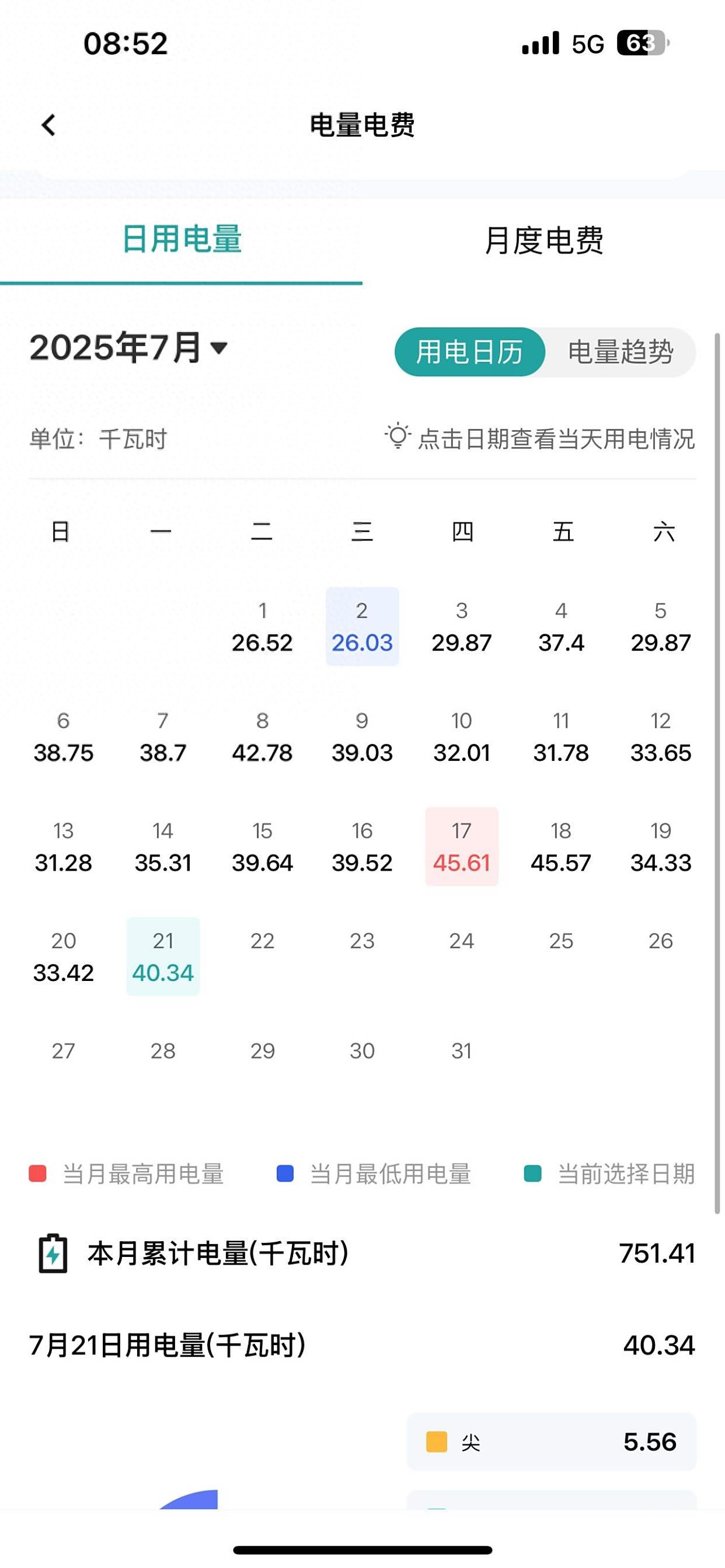The image size is (725, 1568).
Task: Choose July 12 in the calendar
Action: coord(660,736)
